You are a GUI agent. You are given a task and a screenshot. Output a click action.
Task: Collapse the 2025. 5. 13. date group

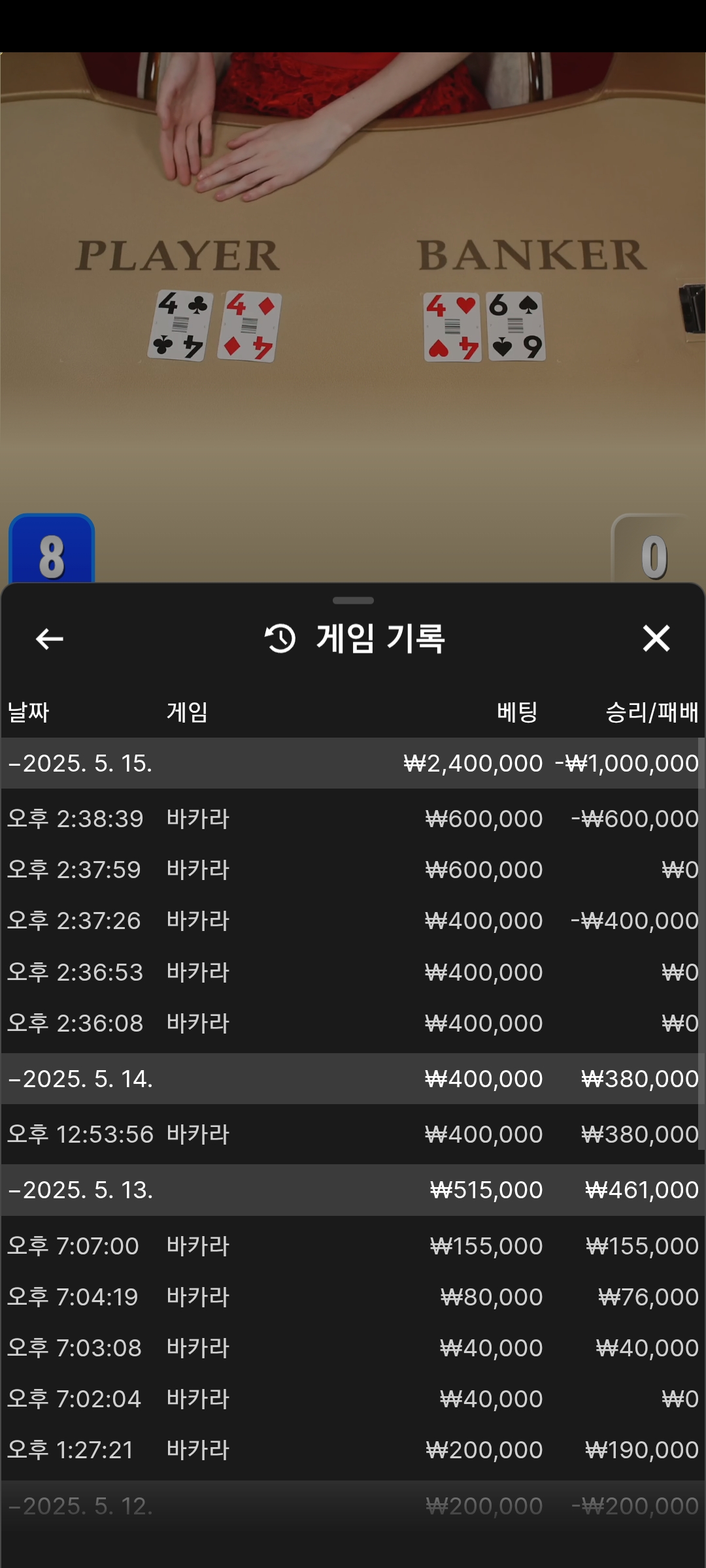[x=352, y=1190]
